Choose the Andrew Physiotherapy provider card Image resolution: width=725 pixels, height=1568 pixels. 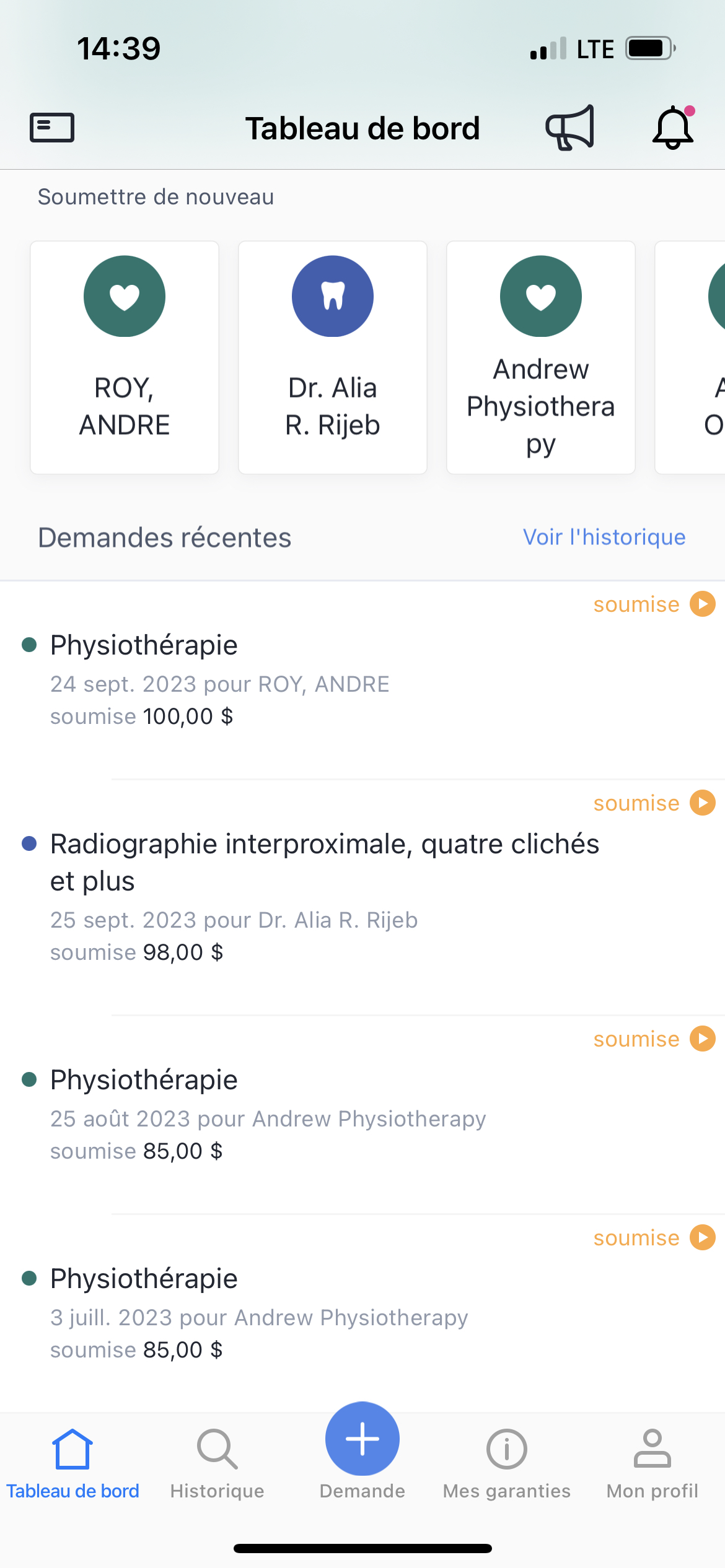pos(541,357)
